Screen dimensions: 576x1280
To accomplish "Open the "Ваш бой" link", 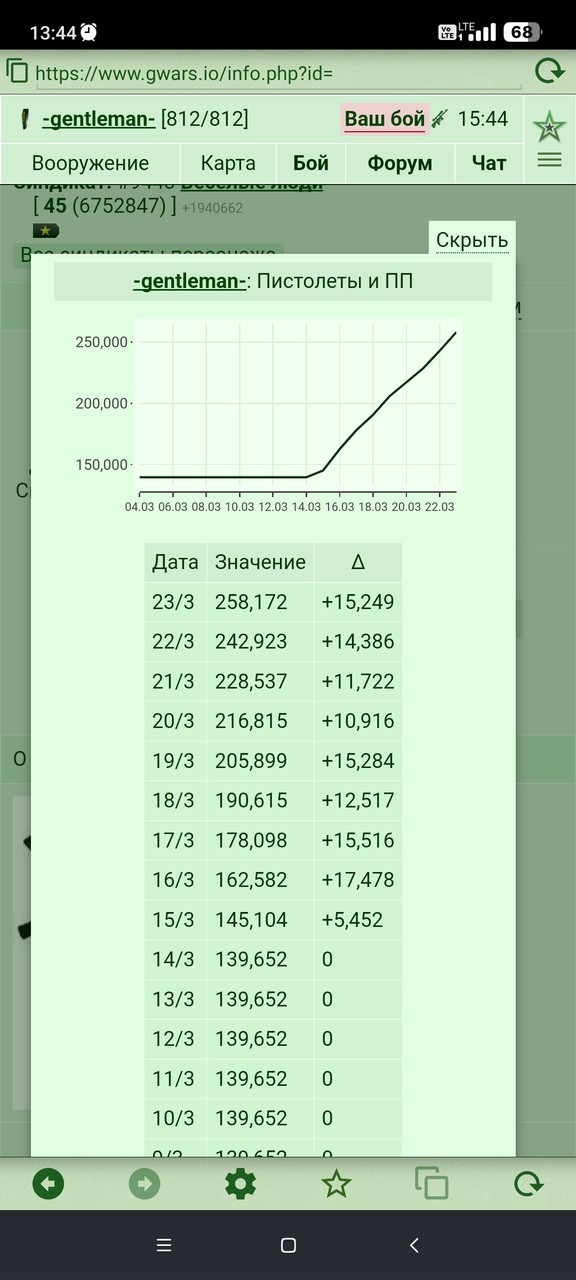I will (x=385, y=119).
